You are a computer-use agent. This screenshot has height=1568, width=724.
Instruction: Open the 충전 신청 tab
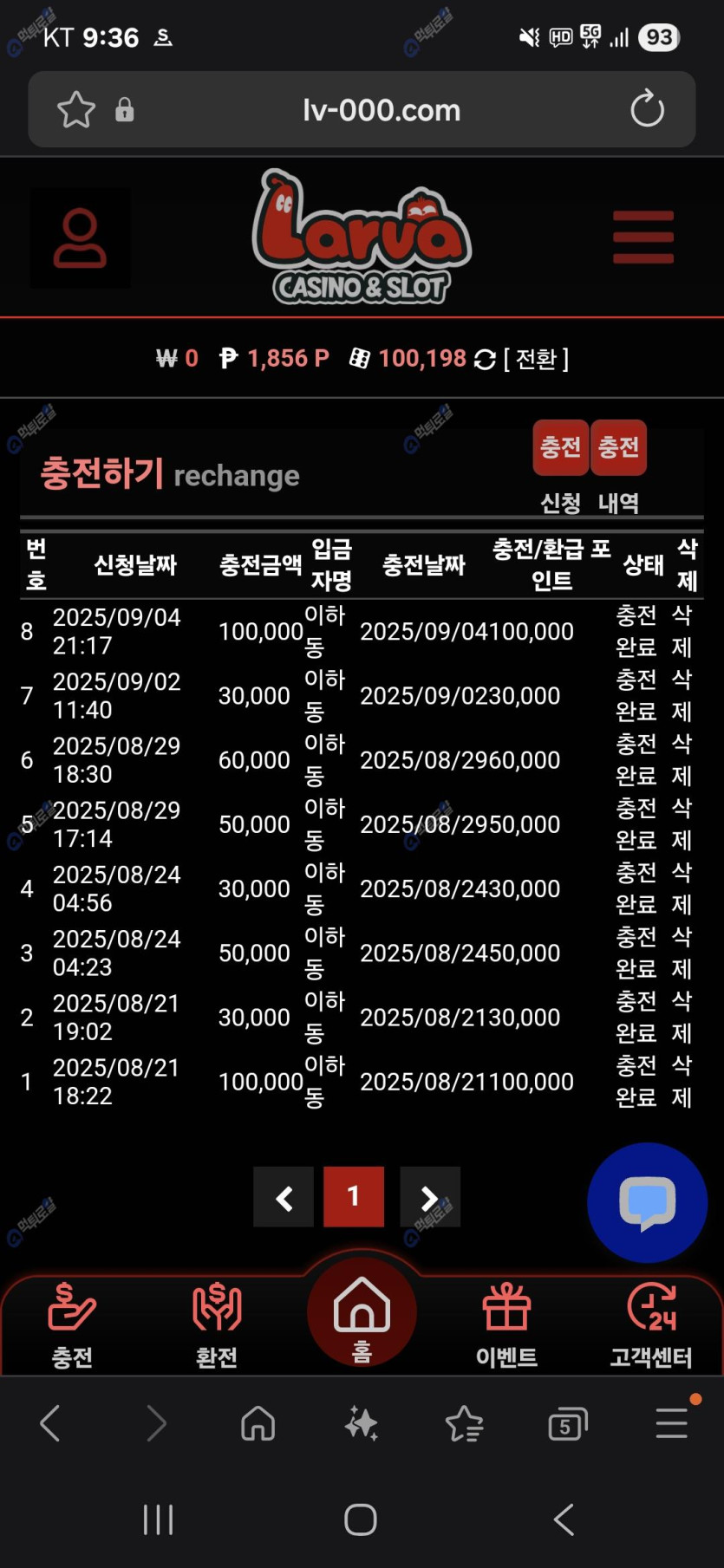coord(560,448)
